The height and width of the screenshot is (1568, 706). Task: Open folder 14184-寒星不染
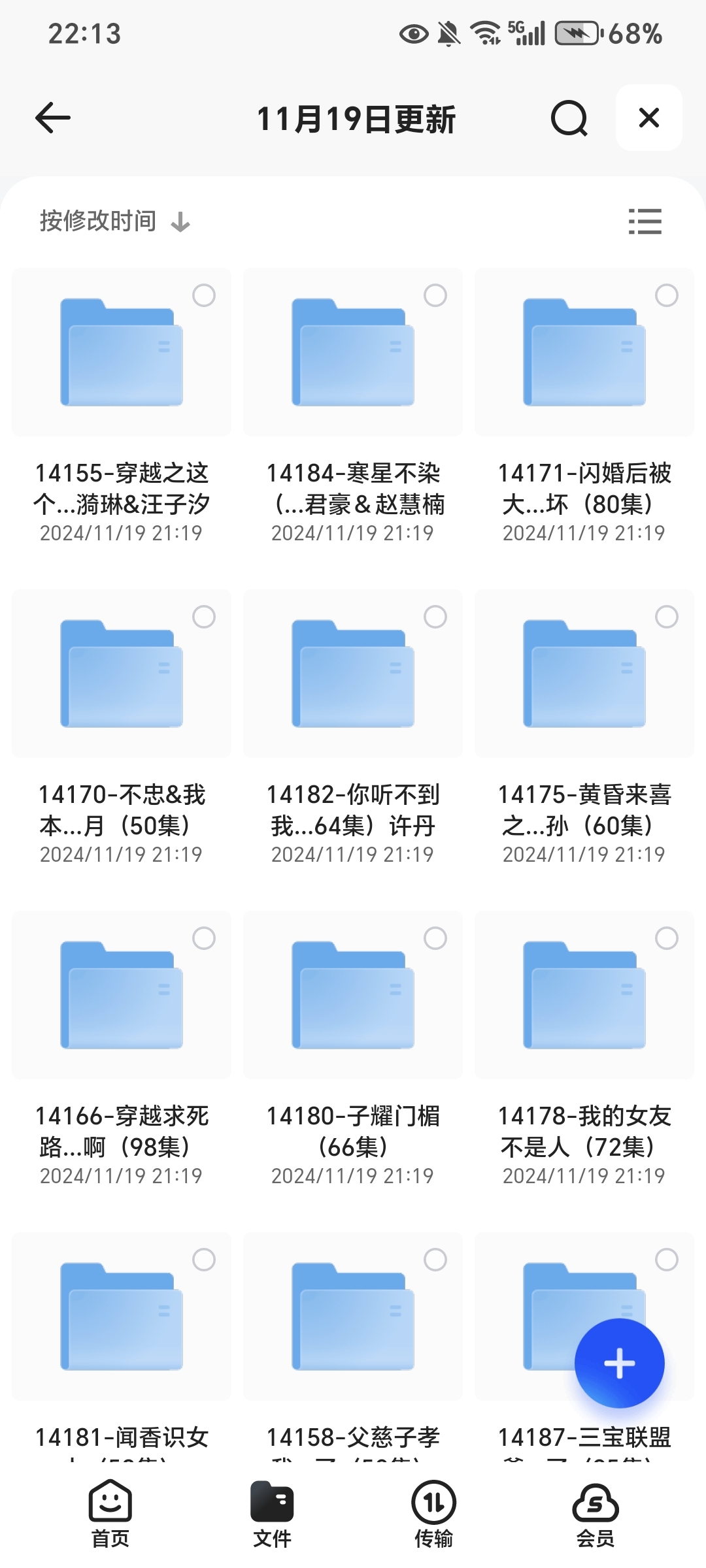(353, 353)
